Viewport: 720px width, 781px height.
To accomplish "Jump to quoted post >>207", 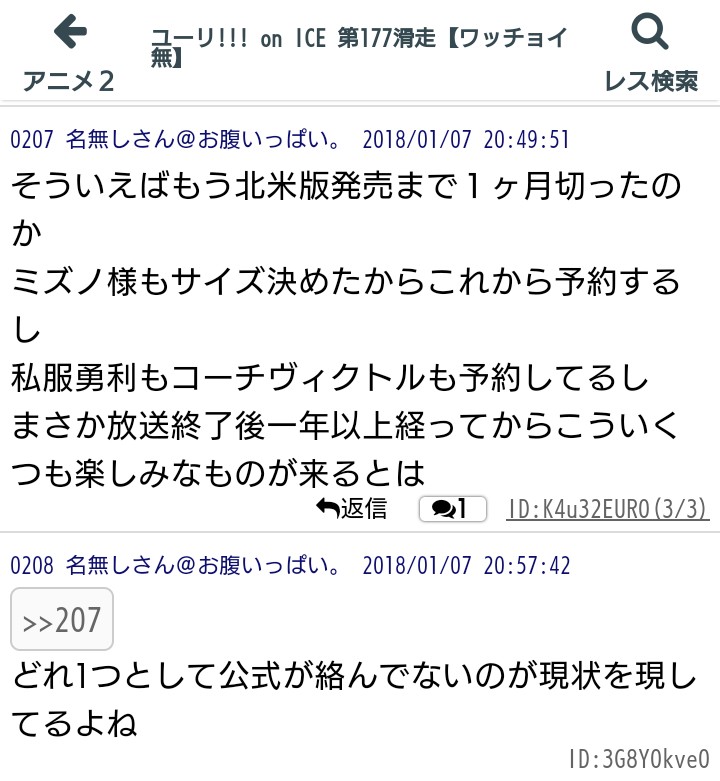I will coord(62,620).
